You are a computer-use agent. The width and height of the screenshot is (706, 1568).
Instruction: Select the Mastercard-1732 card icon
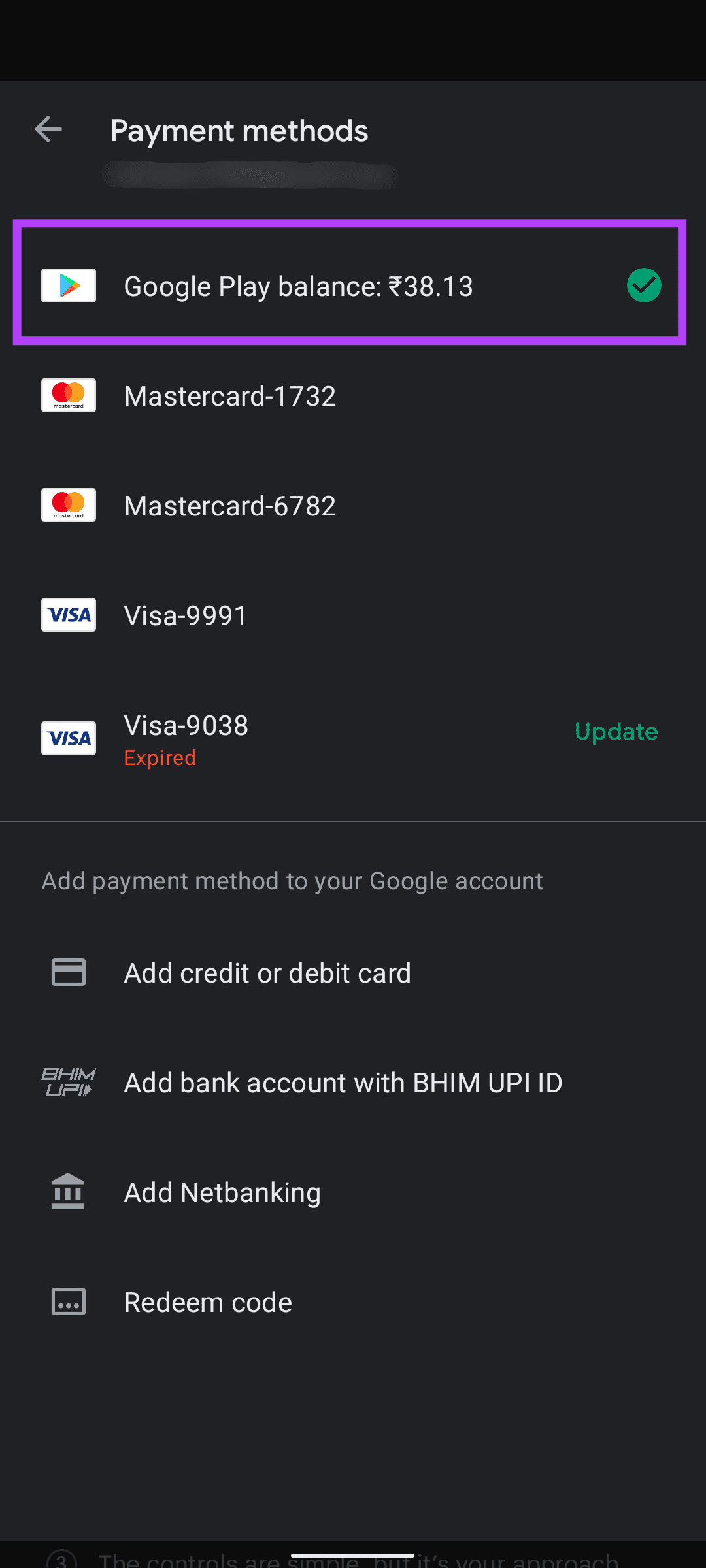(68, 395)
